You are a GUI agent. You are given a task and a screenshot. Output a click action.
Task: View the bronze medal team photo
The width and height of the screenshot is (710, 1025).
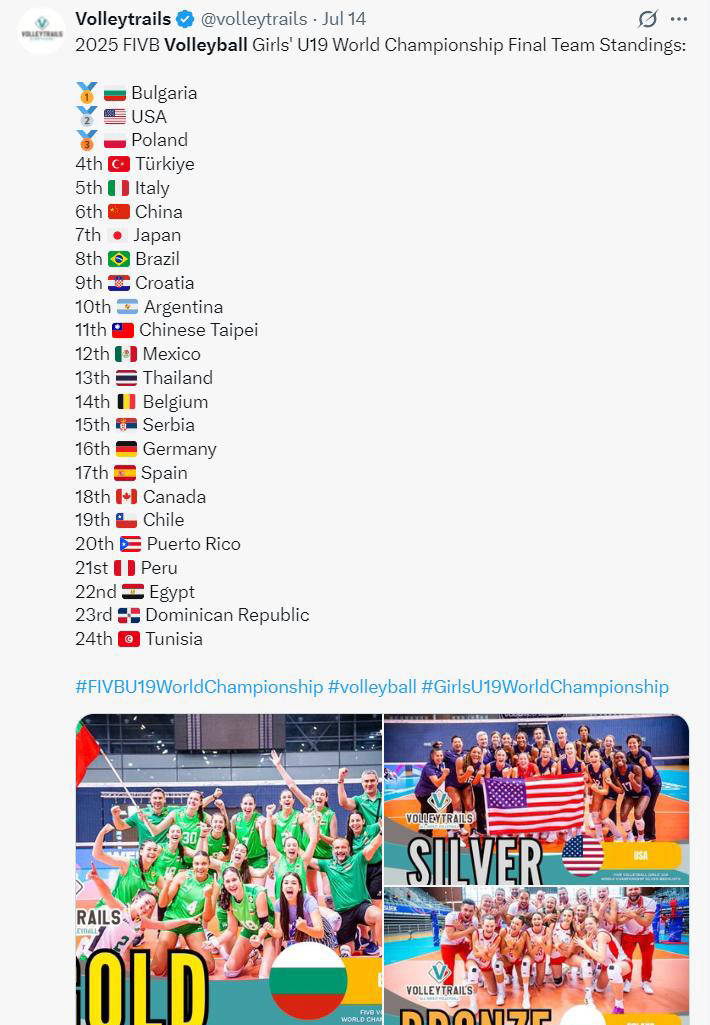coord(536,955)
